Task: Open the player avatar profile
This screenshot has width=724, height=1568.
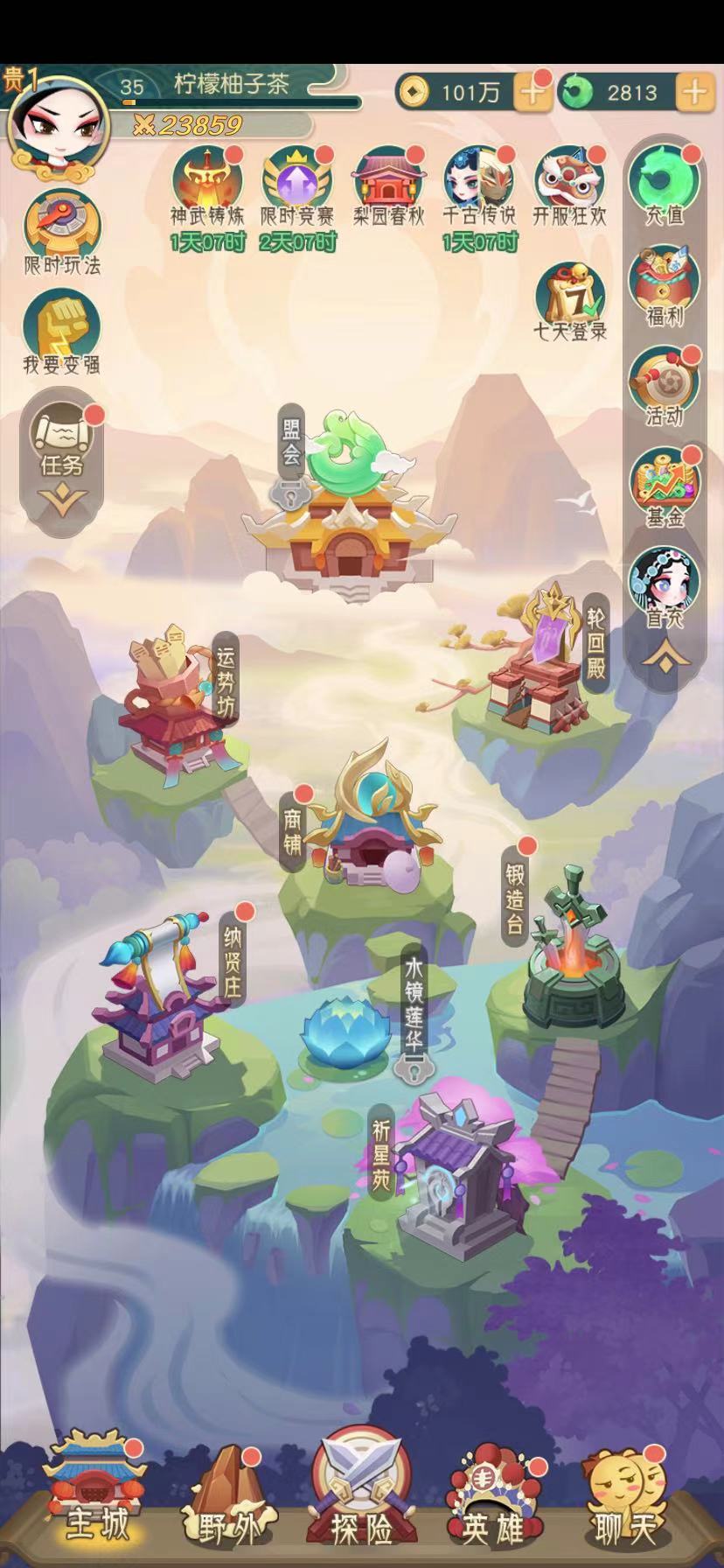Action: (54, 127)
